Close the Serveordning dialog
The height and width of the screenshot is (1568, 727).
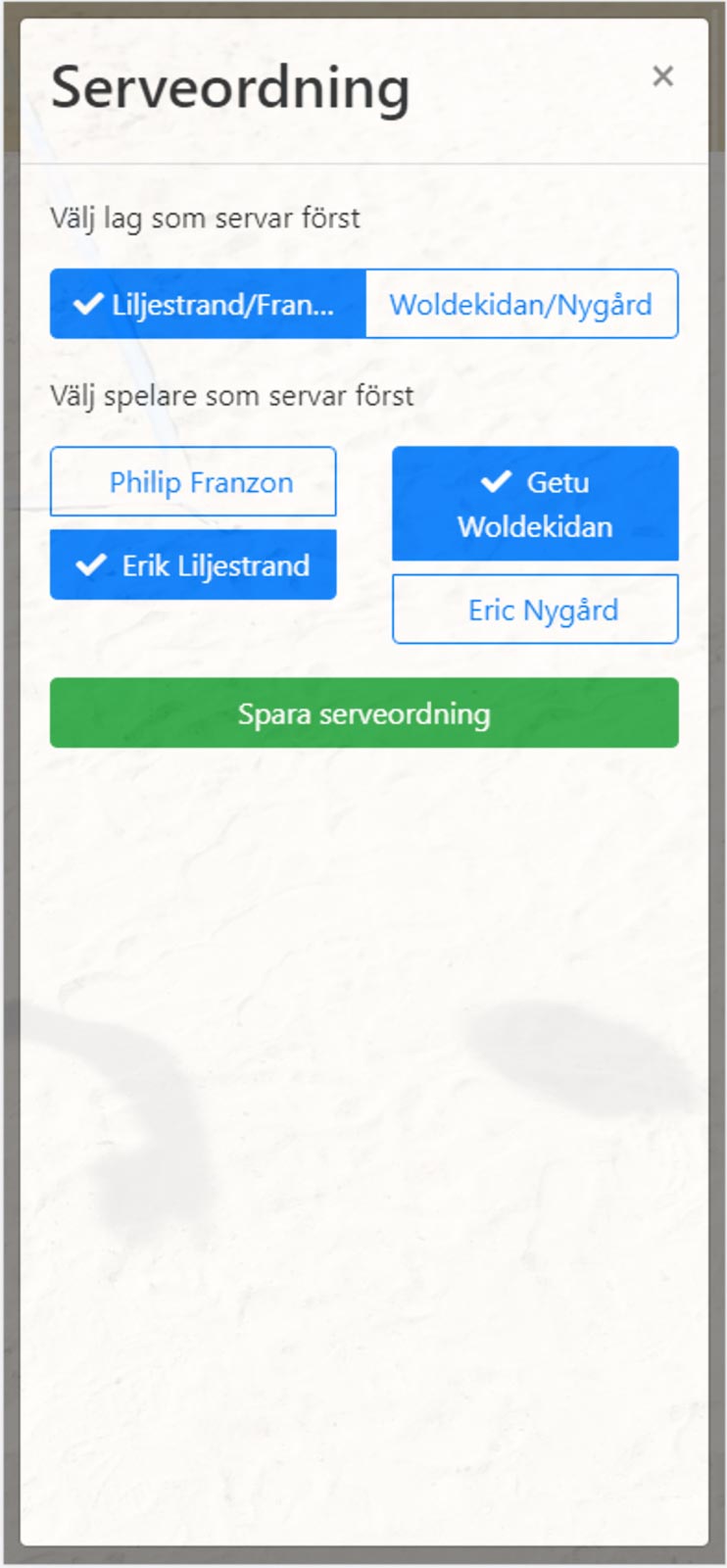pos(662,76)
